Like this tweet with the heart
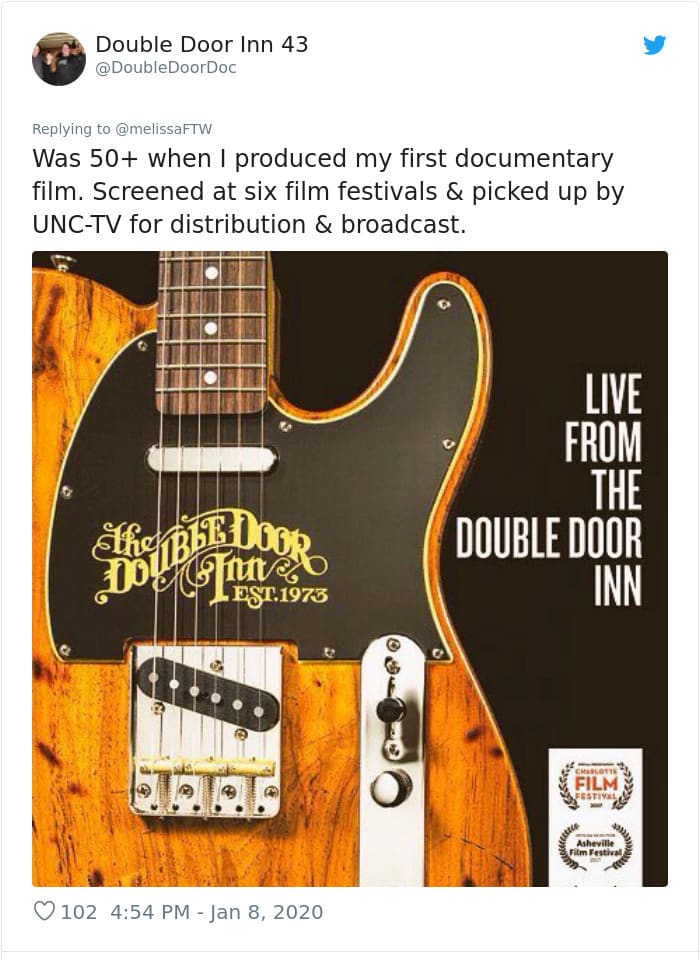700x960 pixels. point(45,911)
